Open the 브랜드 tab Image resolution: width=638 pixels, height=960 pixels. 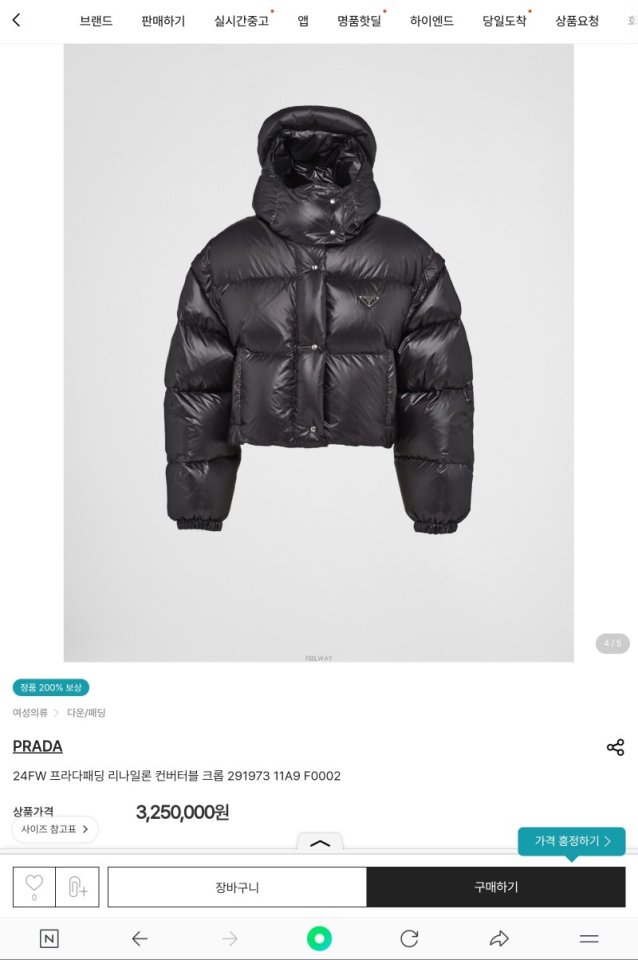(96, 21)
